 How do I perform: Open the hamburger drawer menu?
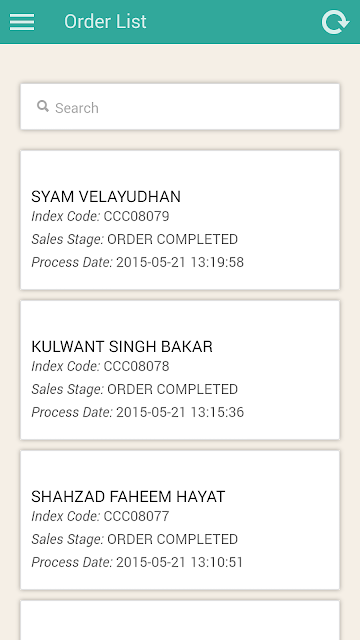(x=22, y=22)
